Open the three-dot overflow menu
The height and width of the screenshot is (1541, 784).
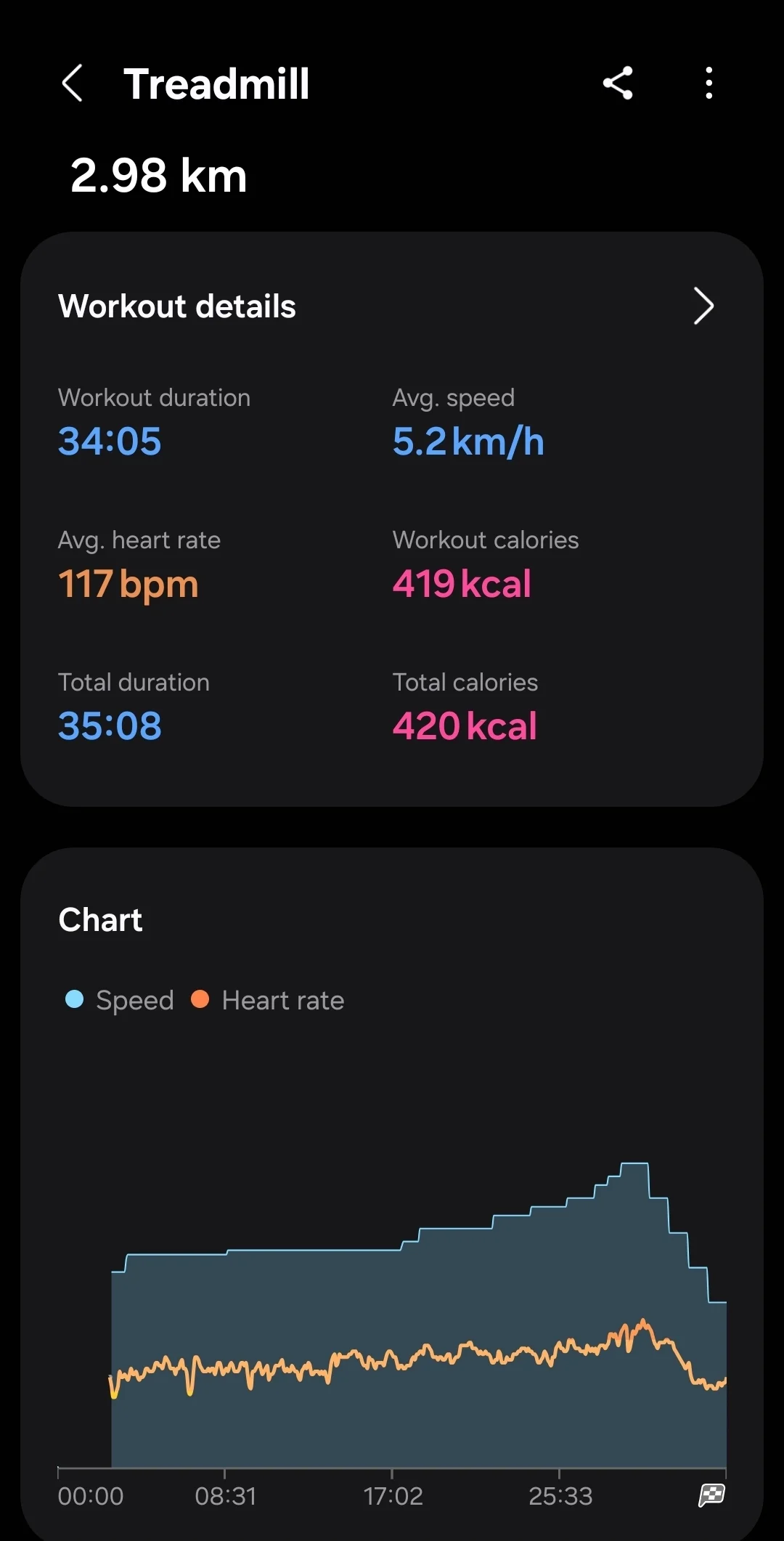[709, 83]
